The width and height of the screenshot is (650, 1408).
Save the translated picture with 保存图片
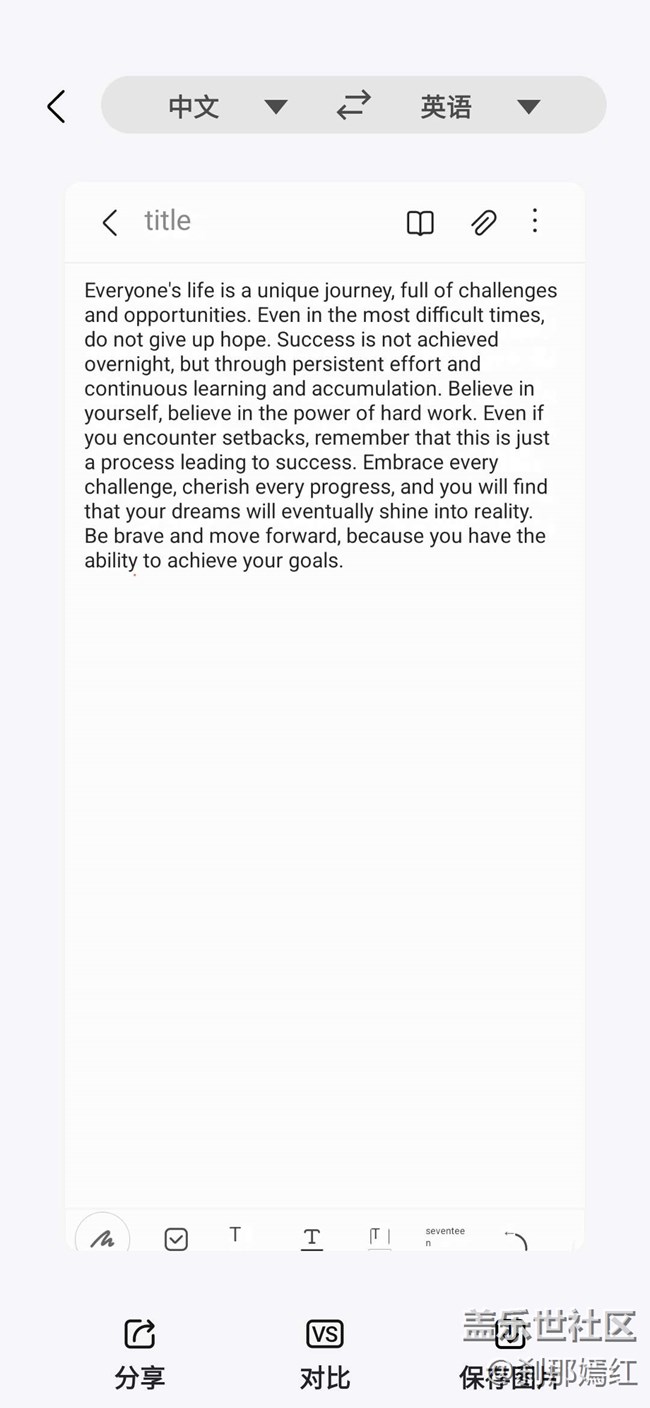coord(510,1354)
